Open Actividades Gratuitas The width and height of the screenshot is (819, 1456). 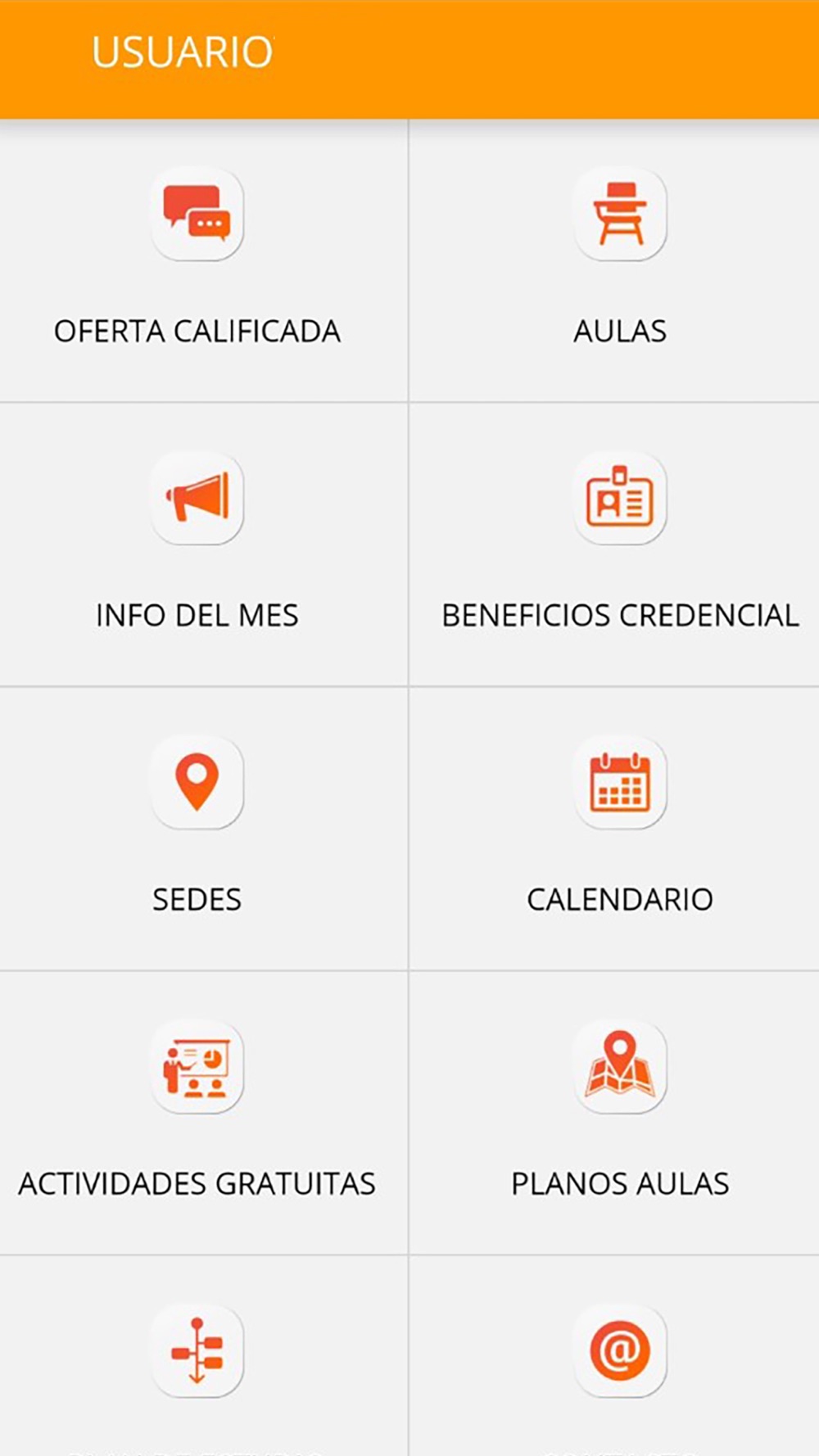point(203,1113)
